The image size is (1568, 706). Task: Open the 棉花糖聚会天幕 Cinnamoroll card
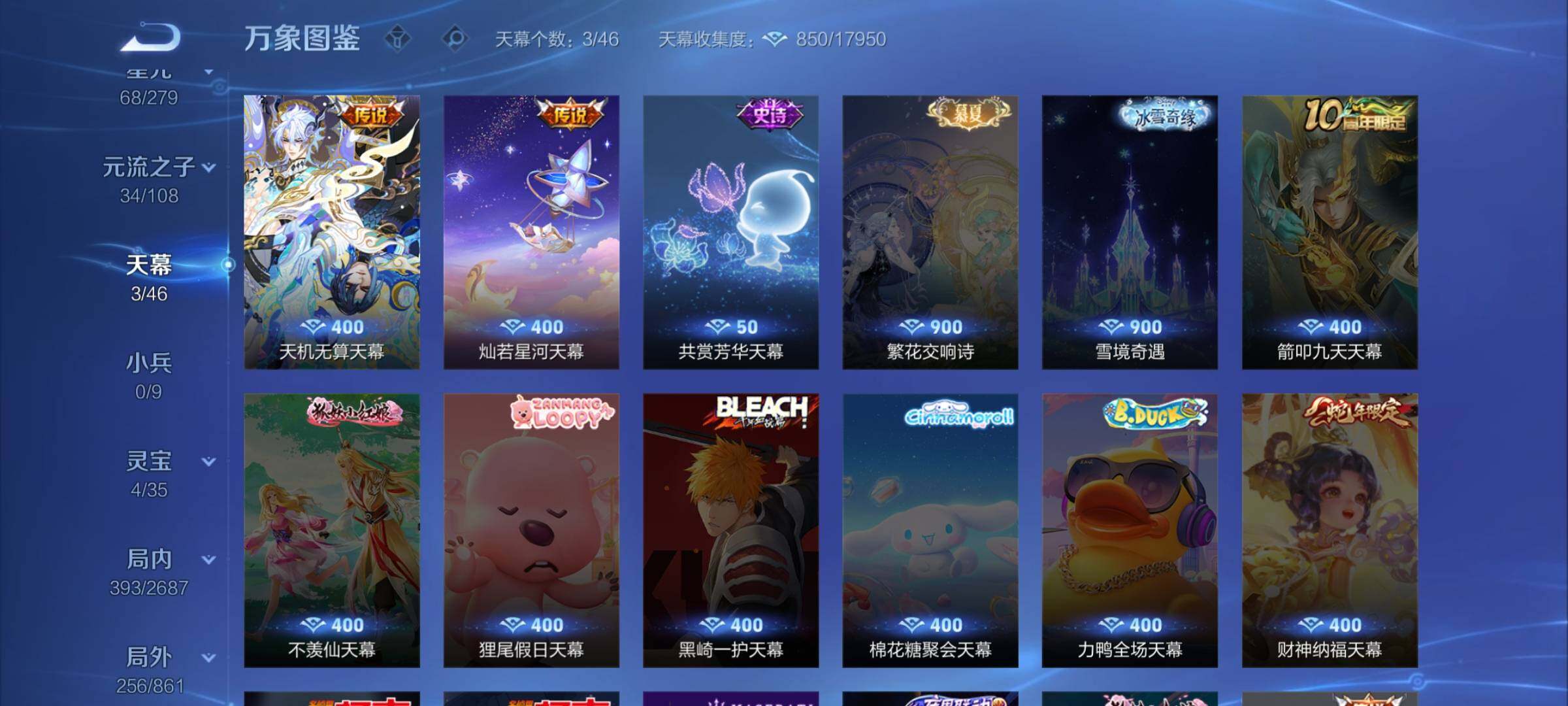(x=930, y=529)
